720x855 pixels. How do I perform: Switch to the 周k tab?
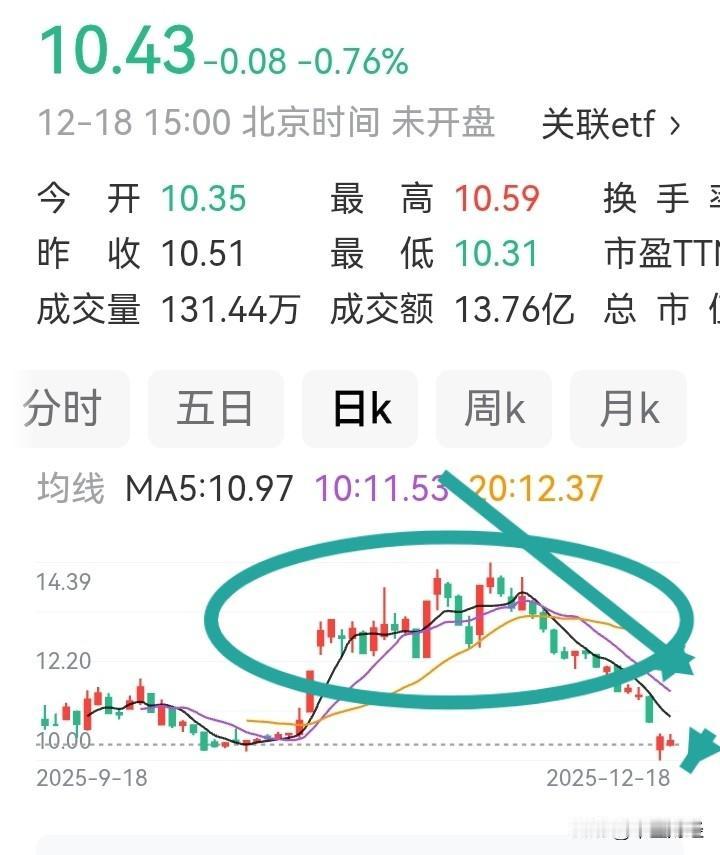point(493,408)
